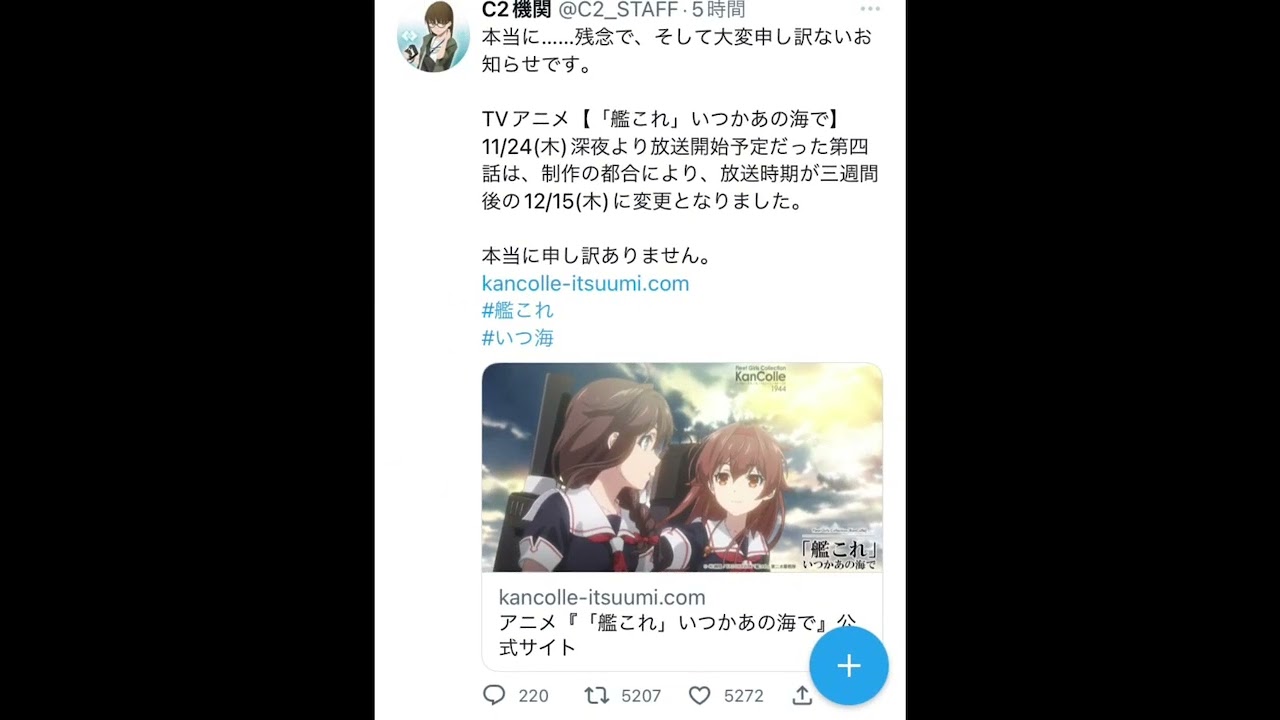Retweet the C2機関 tweet
The width and height of the screenshot is (1280, 720).
coord(597,695)
